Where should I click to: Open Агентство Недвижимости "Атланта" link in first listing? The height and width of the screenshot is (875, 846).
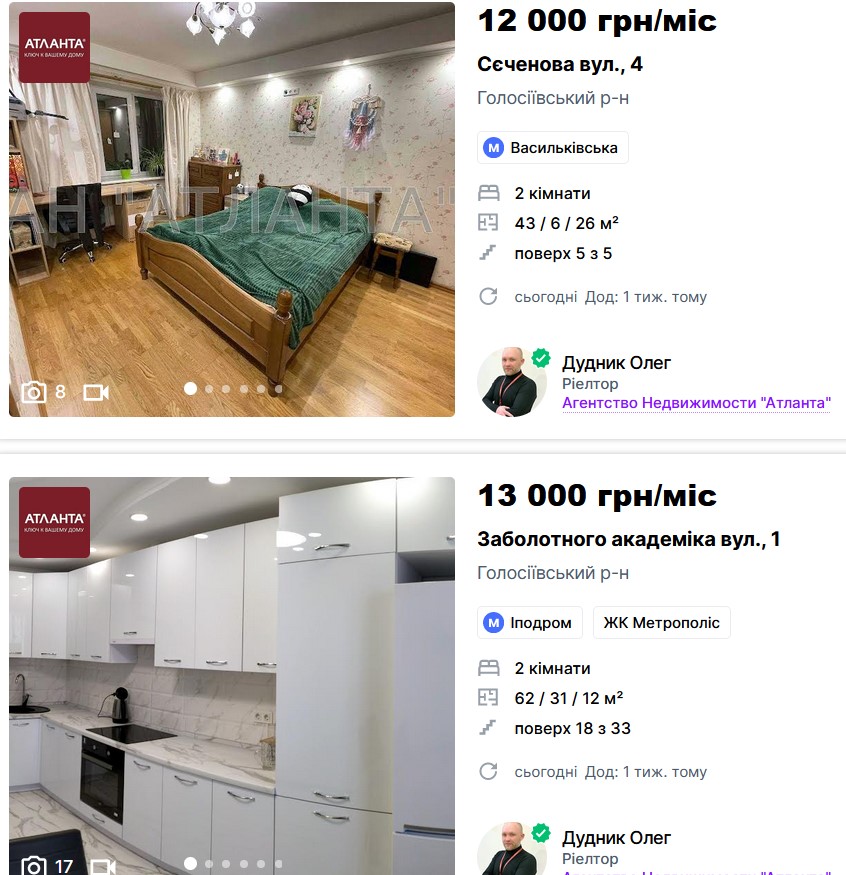[696, 403]
